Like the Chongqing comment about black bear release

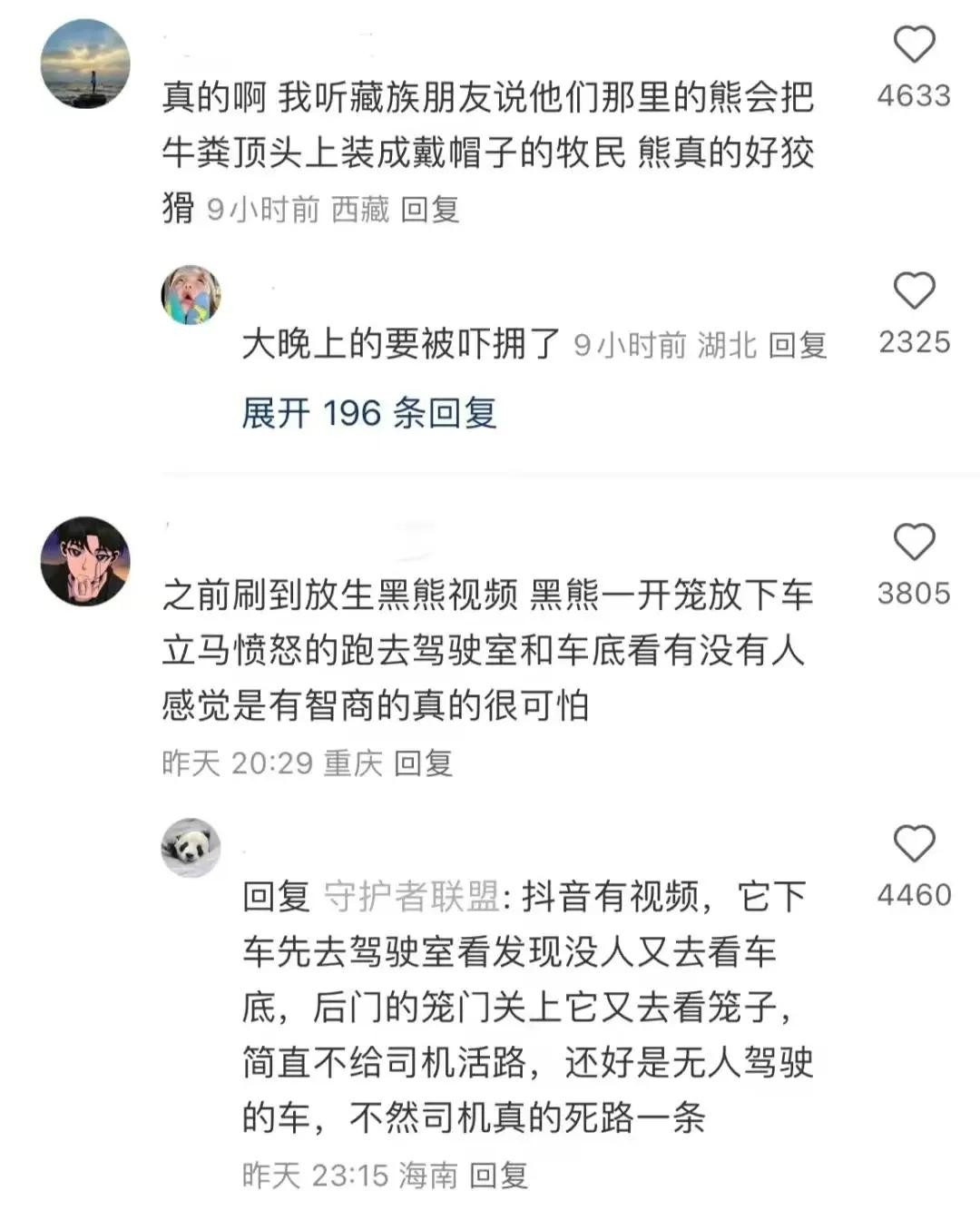[x=913, y=543]
